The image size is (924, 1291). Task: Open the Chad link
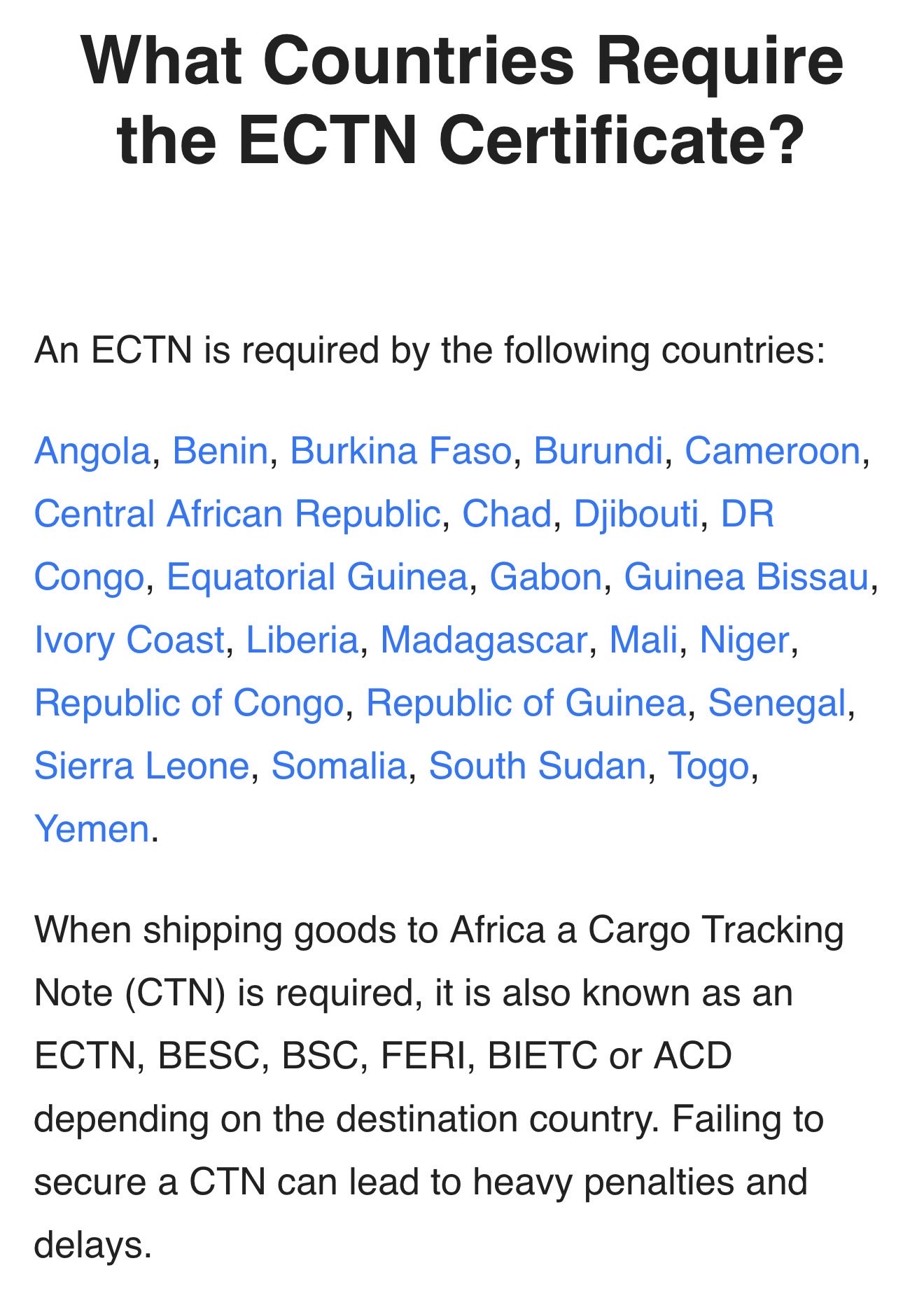(507, 513)
